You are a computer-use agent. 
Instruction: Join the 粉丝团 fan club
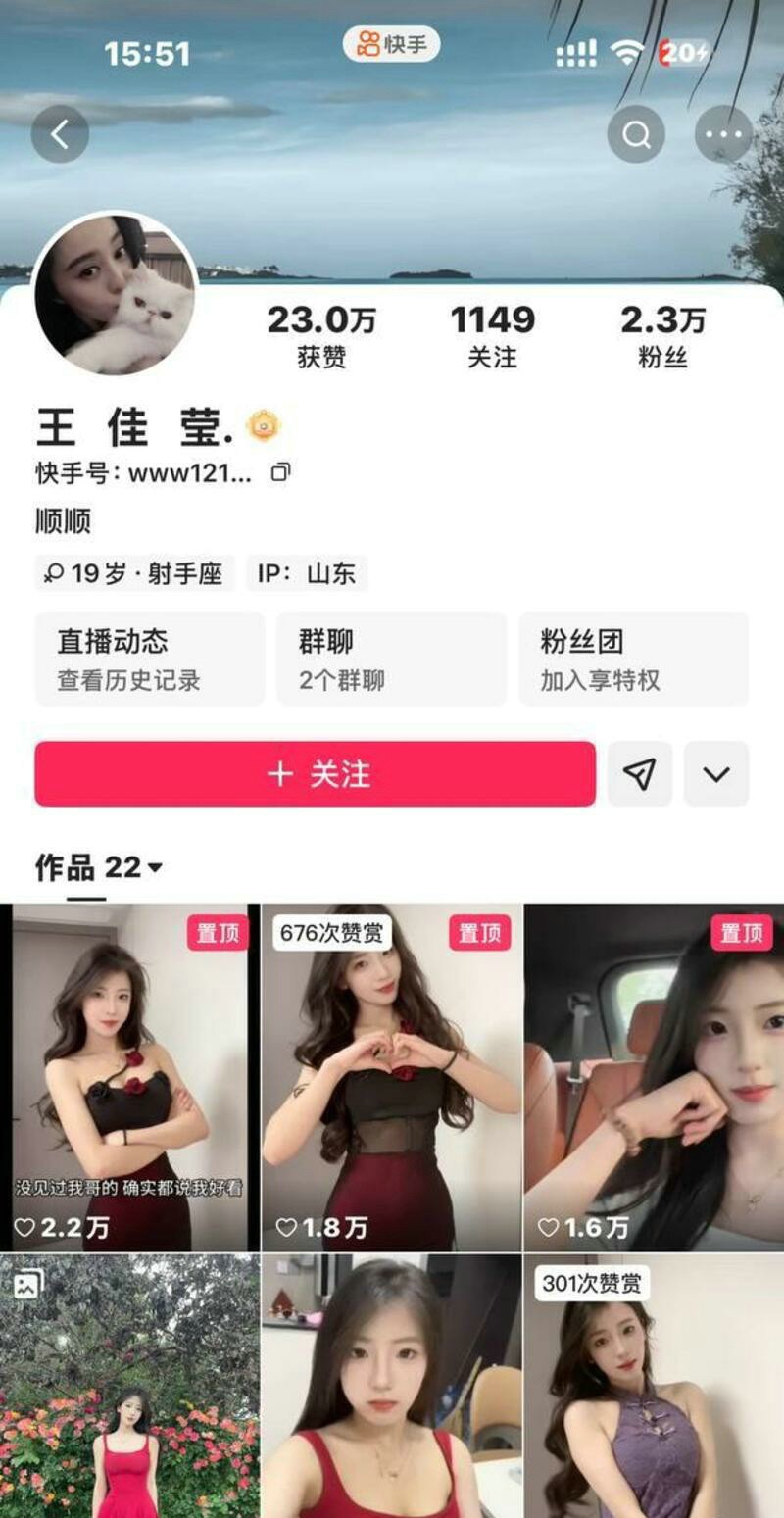(x=633, y=659)
